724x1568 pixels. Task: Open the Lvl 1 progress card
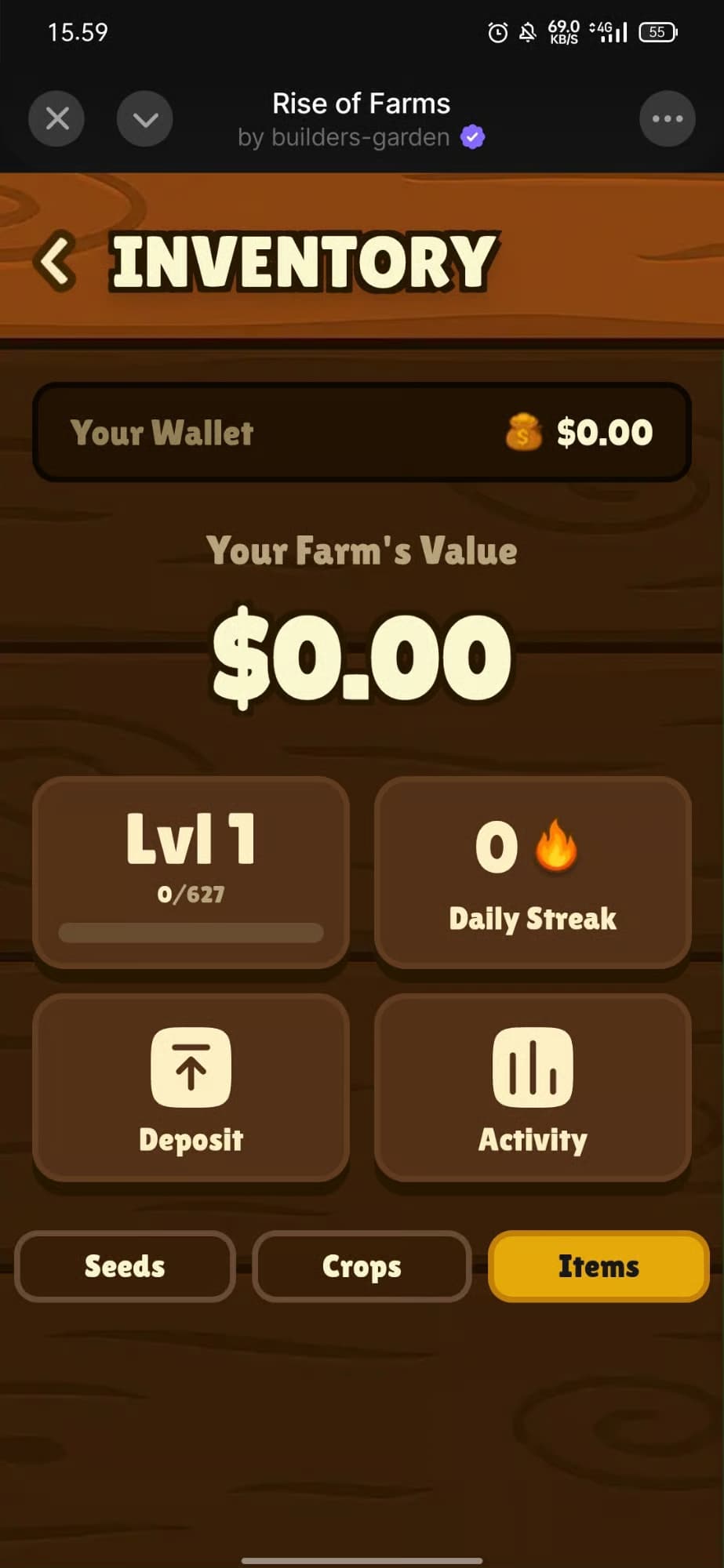[x=191, y=873]
